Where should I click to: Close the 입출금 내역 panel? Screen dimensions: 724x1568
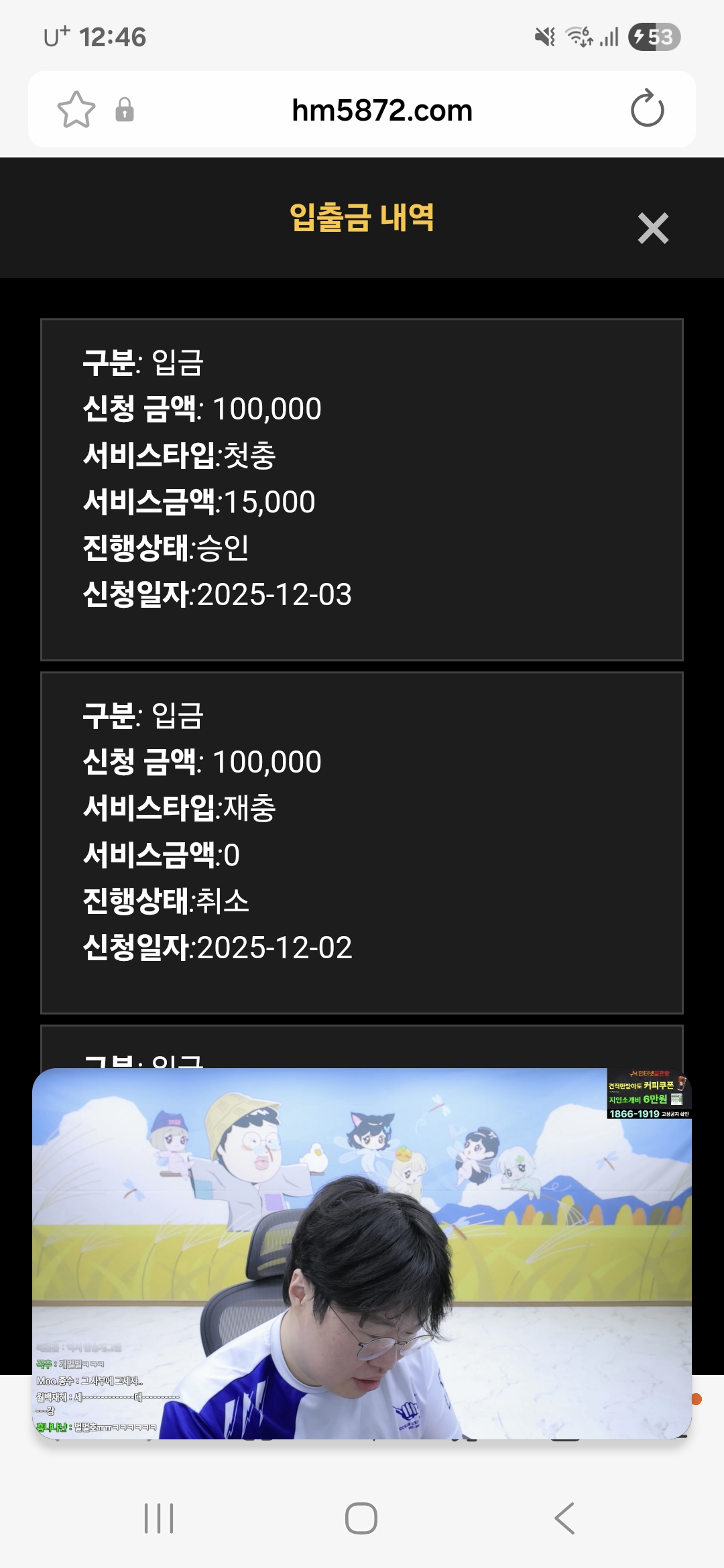point(653,228)
